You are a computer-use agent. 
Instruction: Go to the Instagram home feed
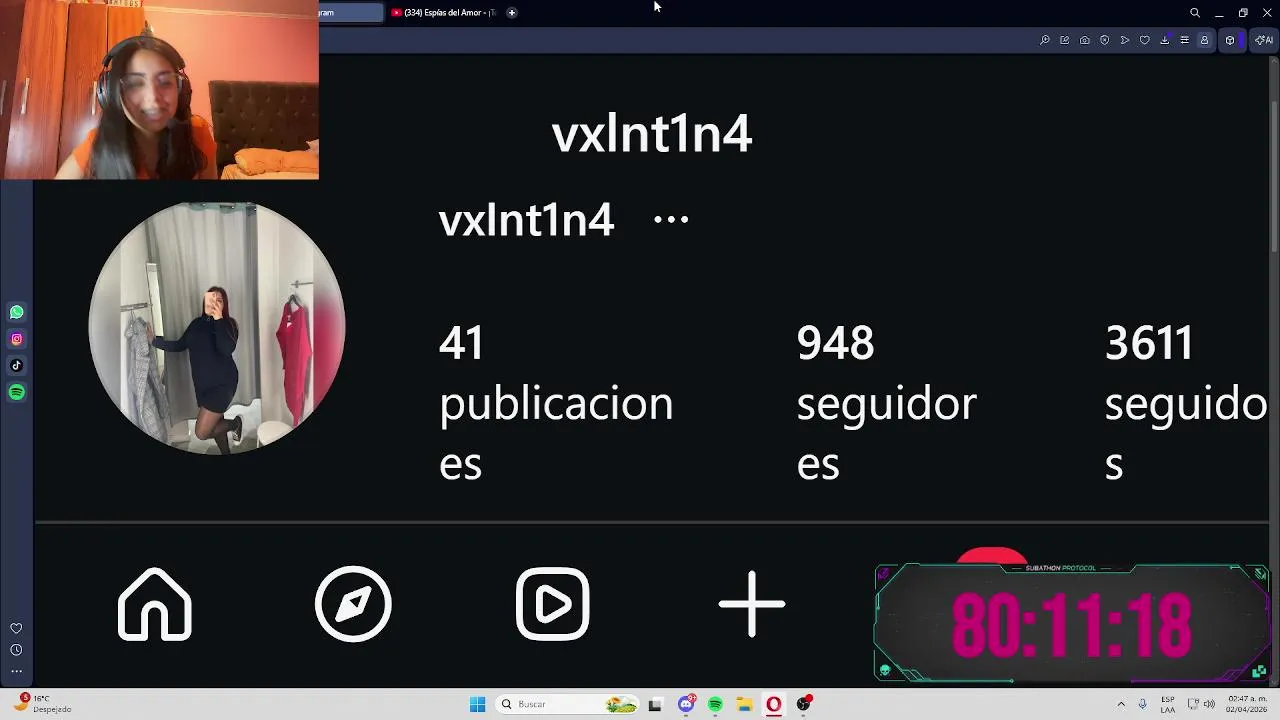coord(155,604)
